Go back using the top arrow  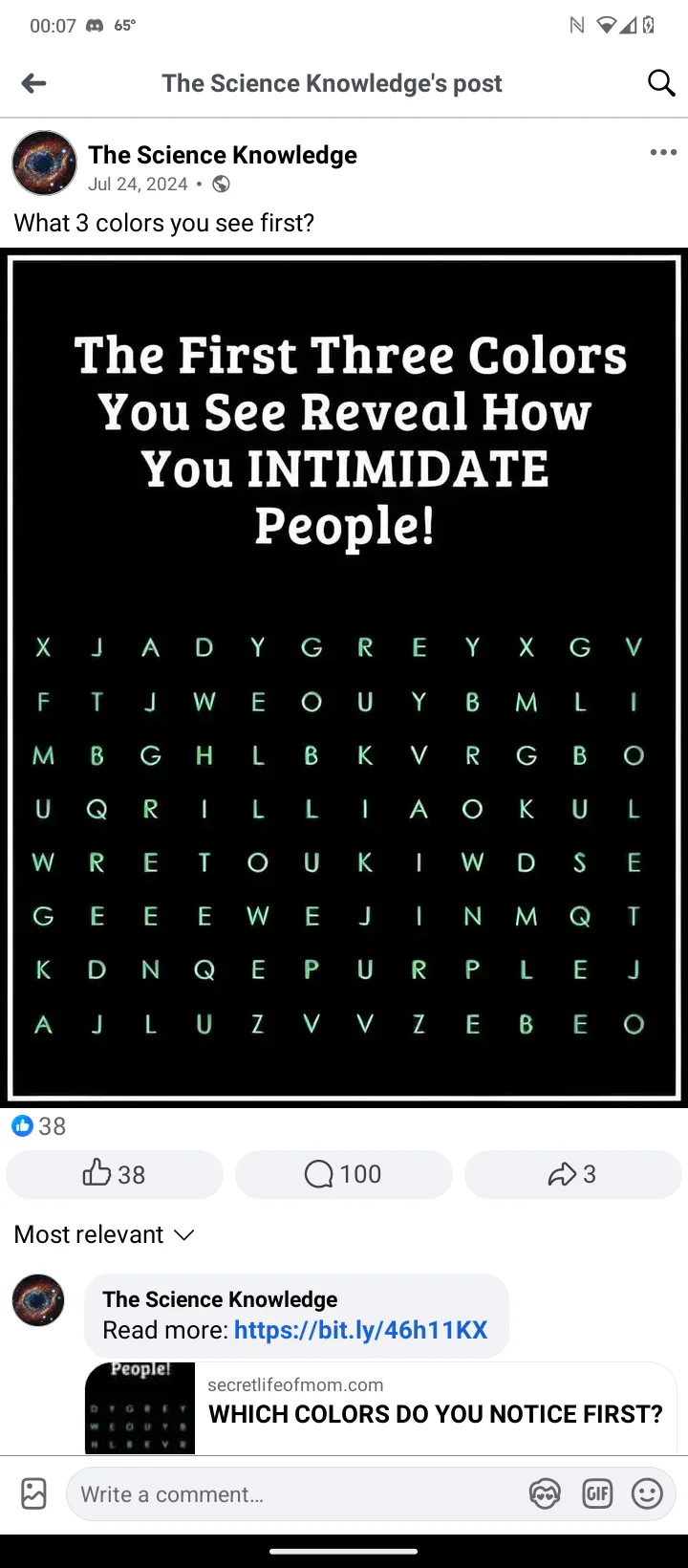pyautogui.click(x=33, y=83)
